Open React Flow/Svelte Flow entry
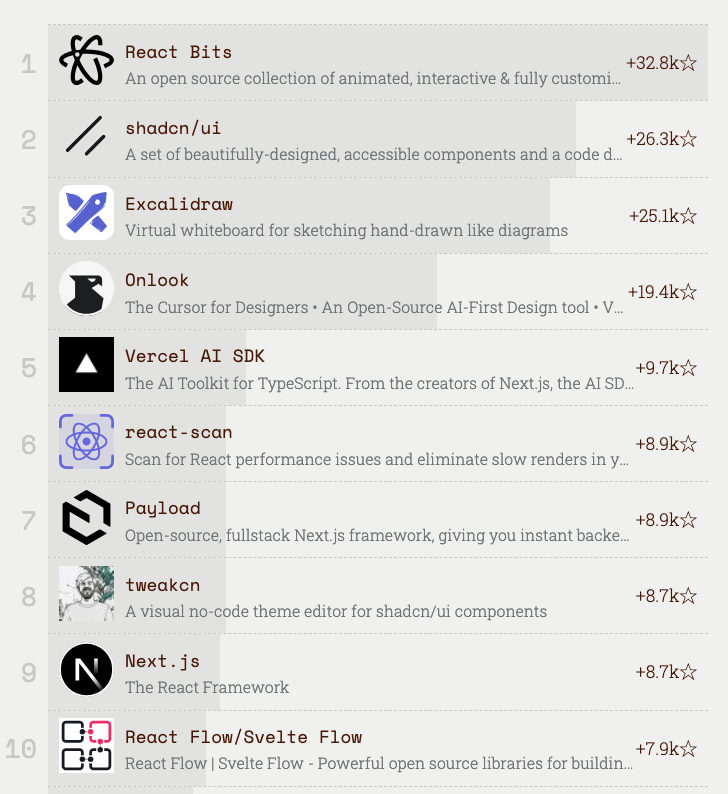The width and height of the screenshot is (728, 794). (243, 737)
